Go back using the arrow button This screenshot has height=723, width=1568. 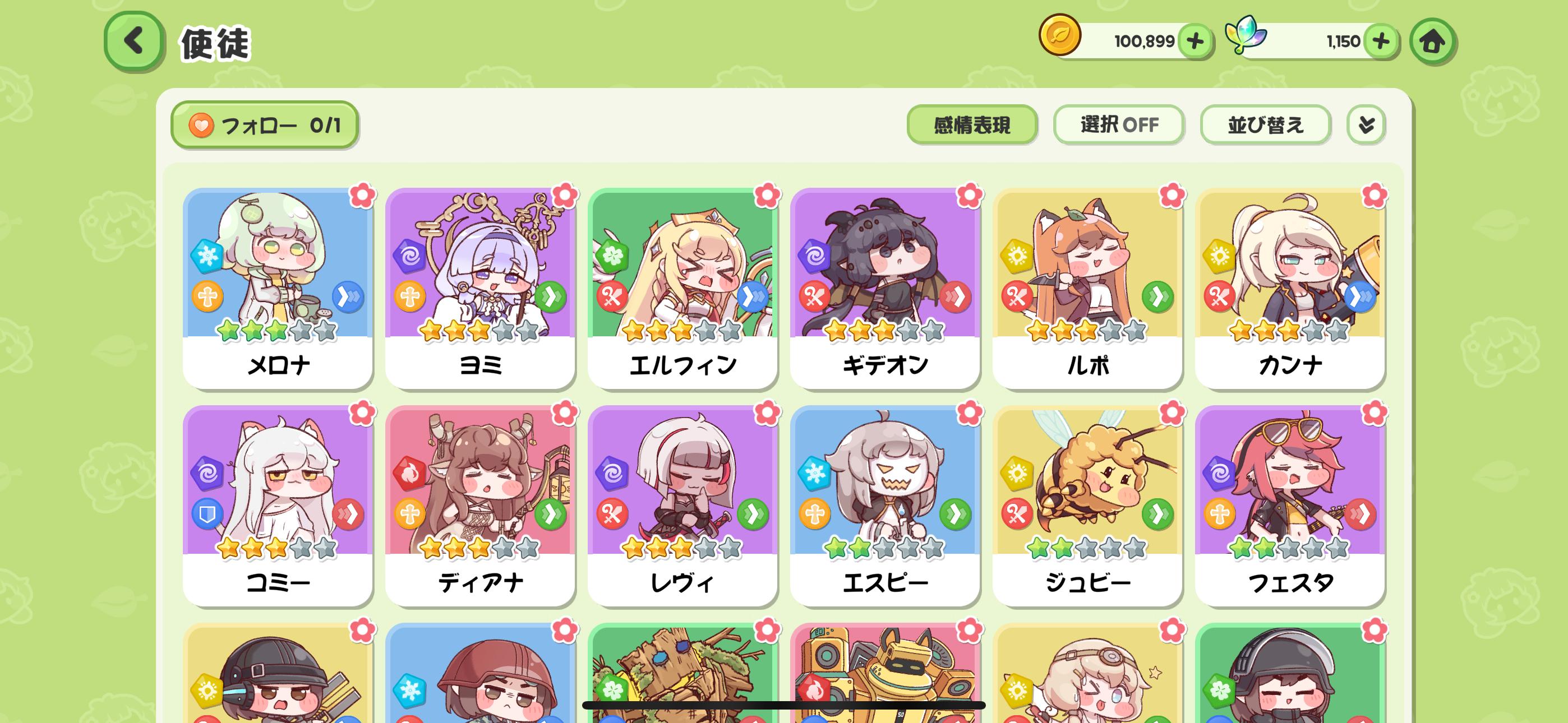(x=133, y=41)
